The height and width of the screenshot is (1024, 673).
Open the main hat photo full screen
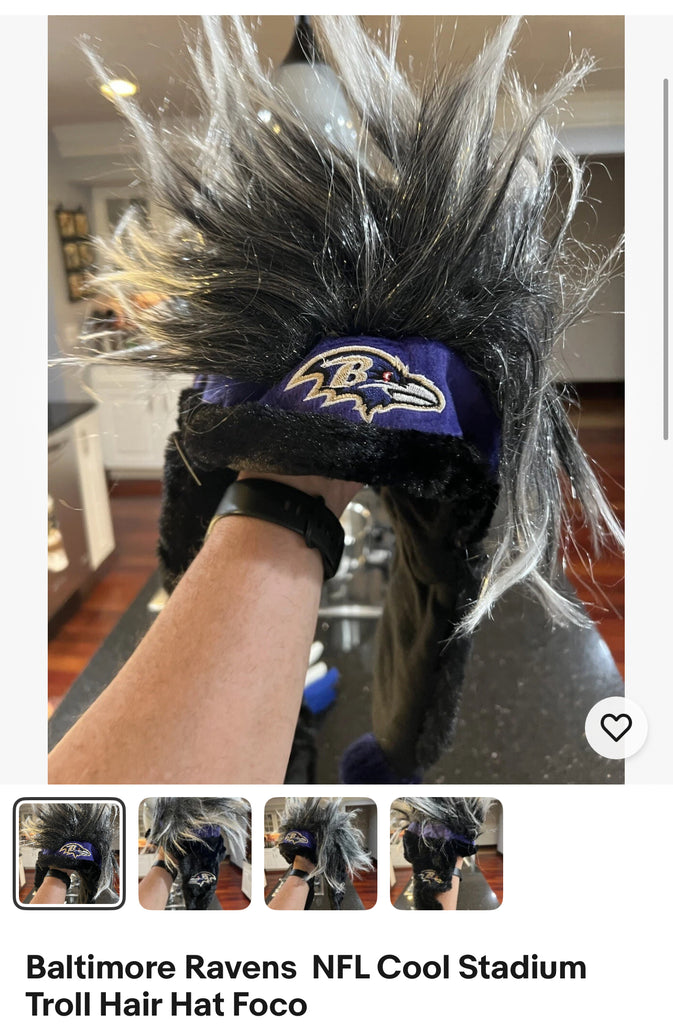(x=336, y=400)
